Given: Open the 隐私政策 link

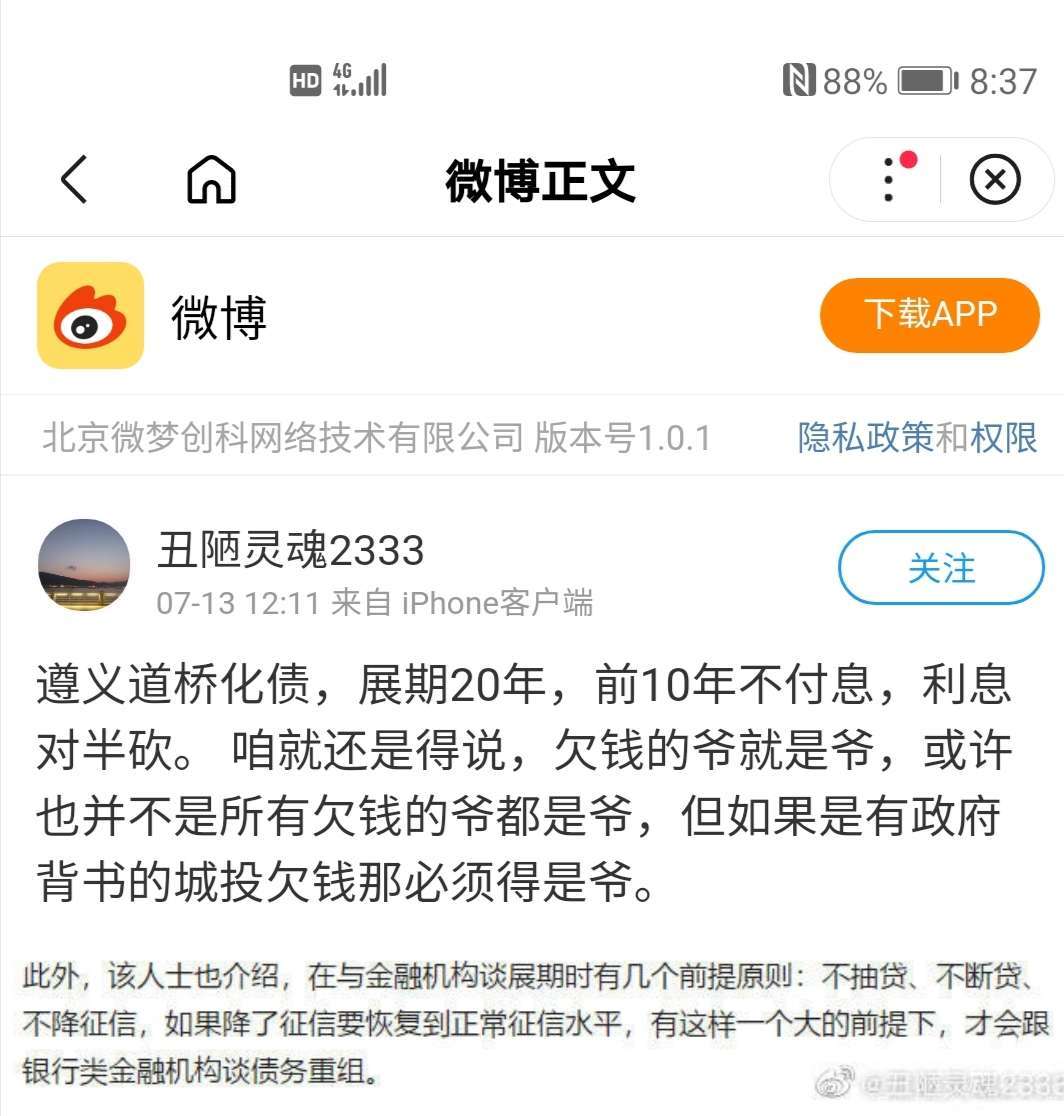Looking at the screenshot, I should click(866, 437).
